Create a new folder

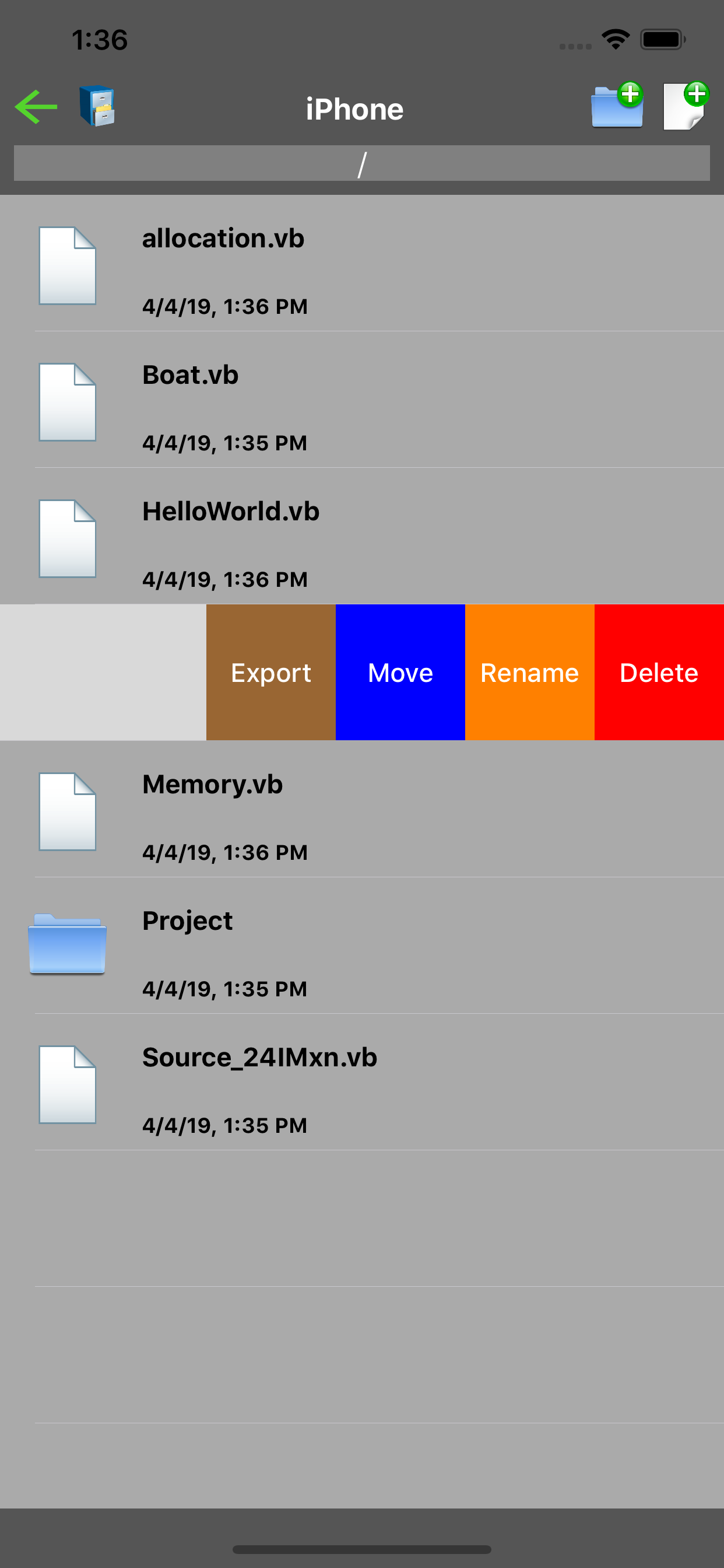[x=616, y=107]
